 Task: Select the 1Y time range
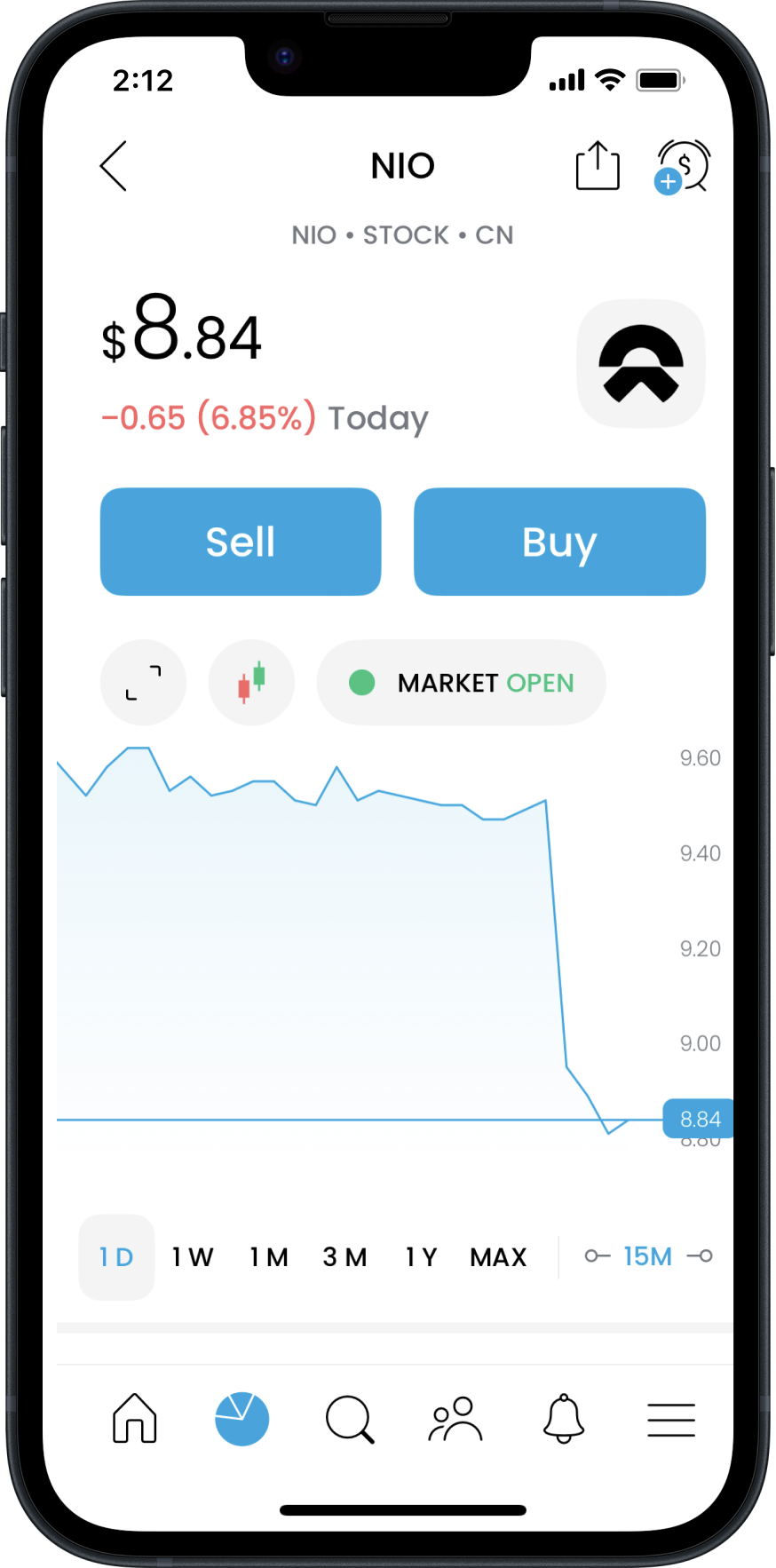(422, 1257)
